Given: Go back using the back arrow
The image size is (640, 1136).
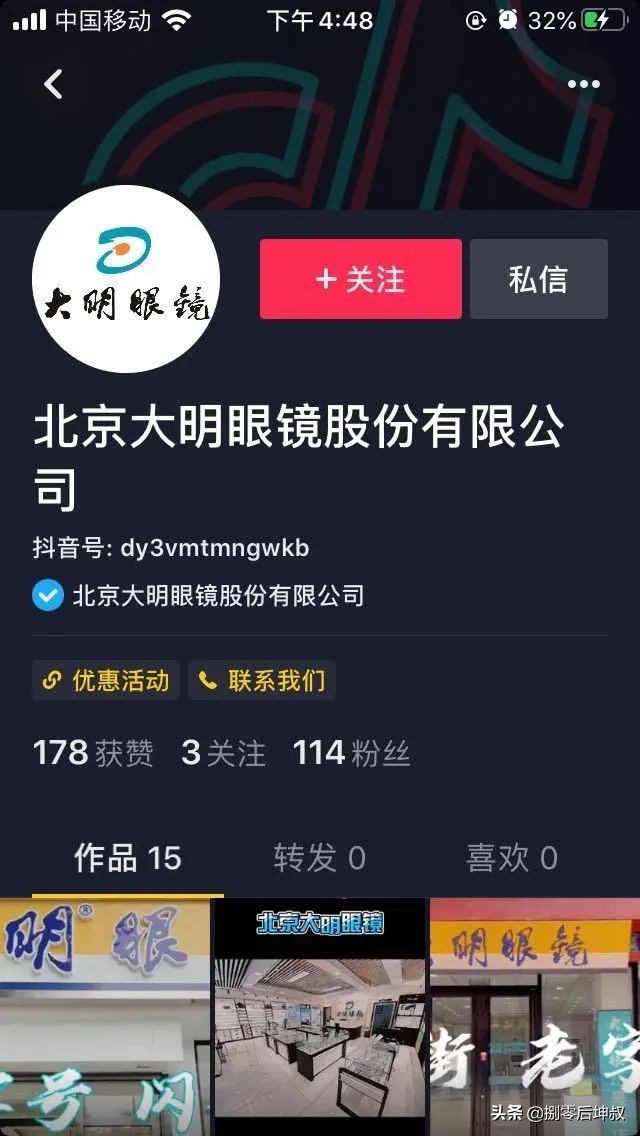Looking at the screenshot, I should (54, 85).
